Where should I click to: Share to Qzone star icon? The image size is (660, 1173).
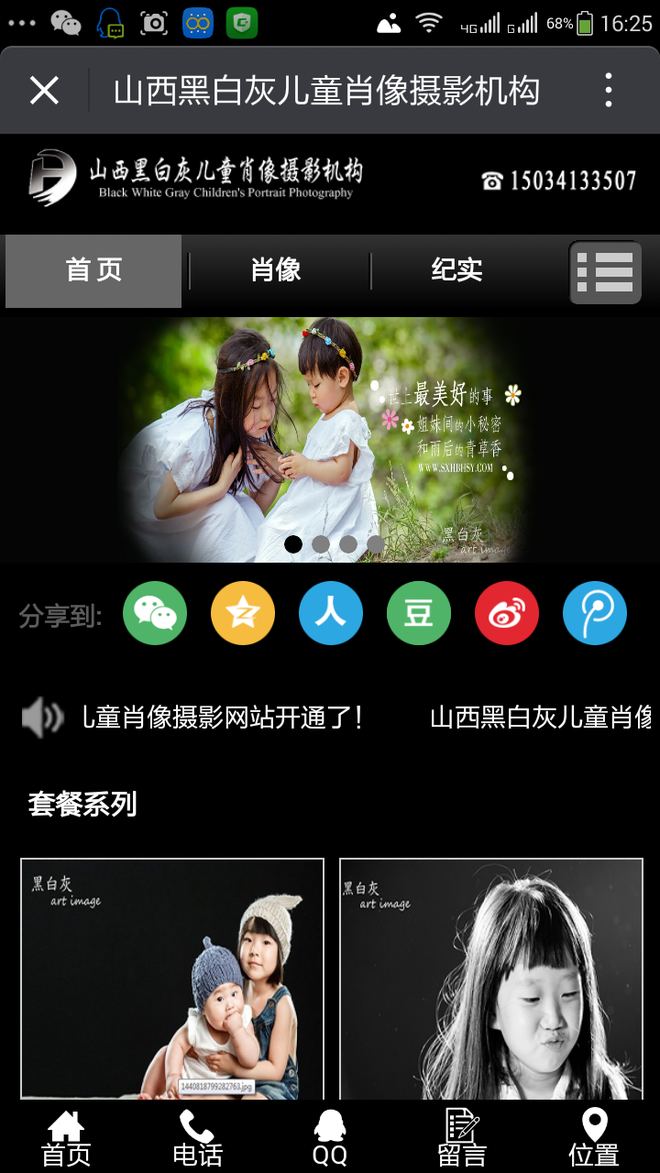[x=243, y=613]
